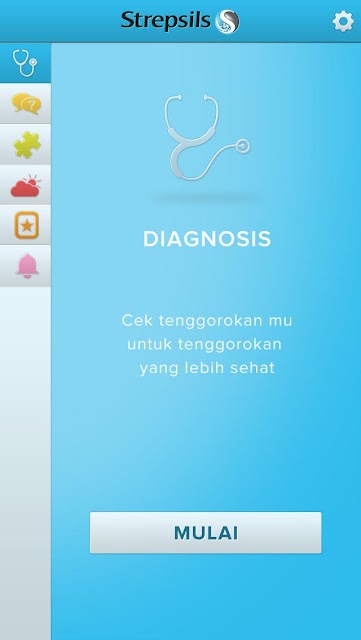Tap the MULAI button to start diagnosis
Viewport: 361px width, 640px height.
click(205, 533)
